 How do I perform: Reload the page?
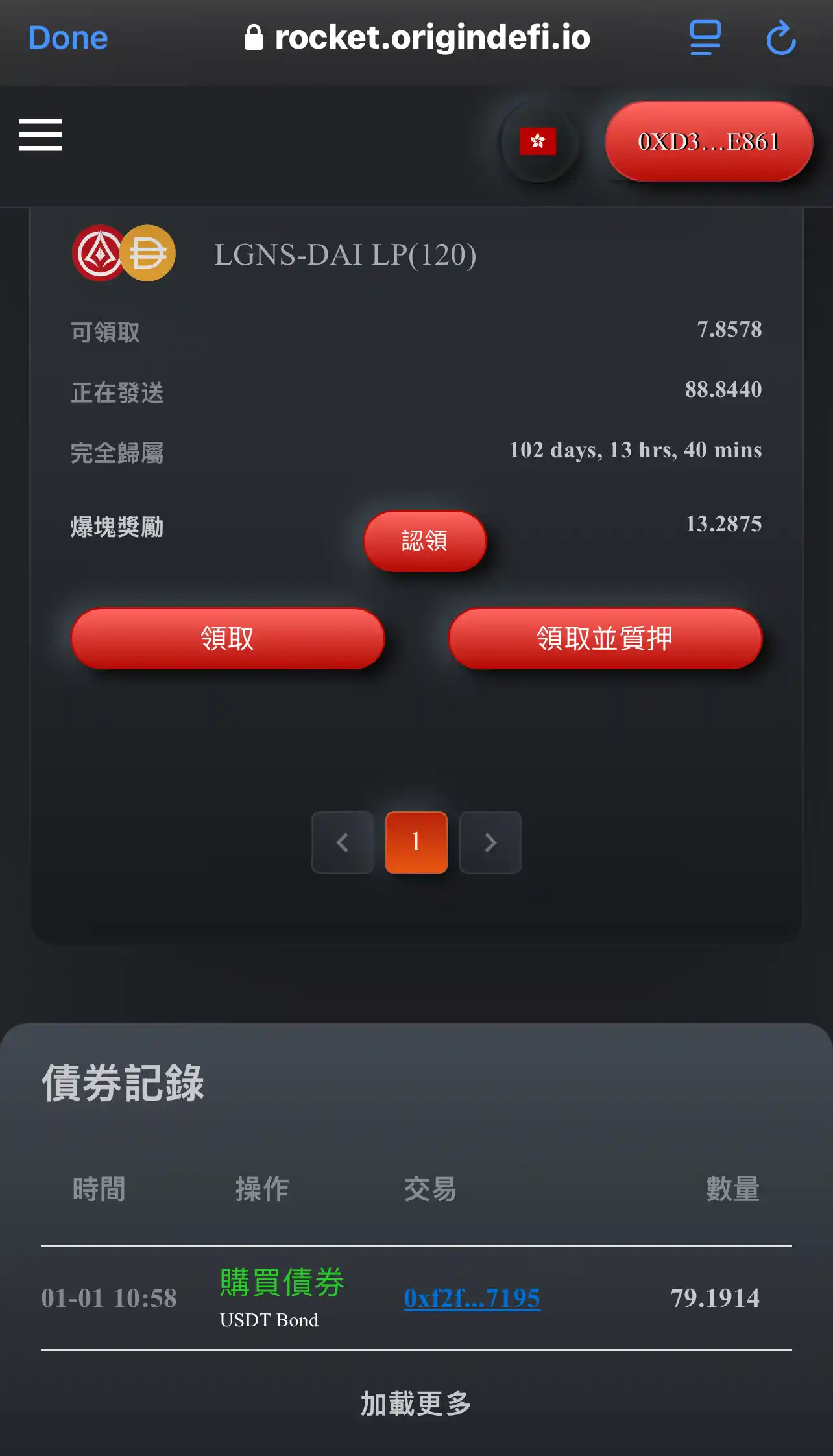pos(781,38)
